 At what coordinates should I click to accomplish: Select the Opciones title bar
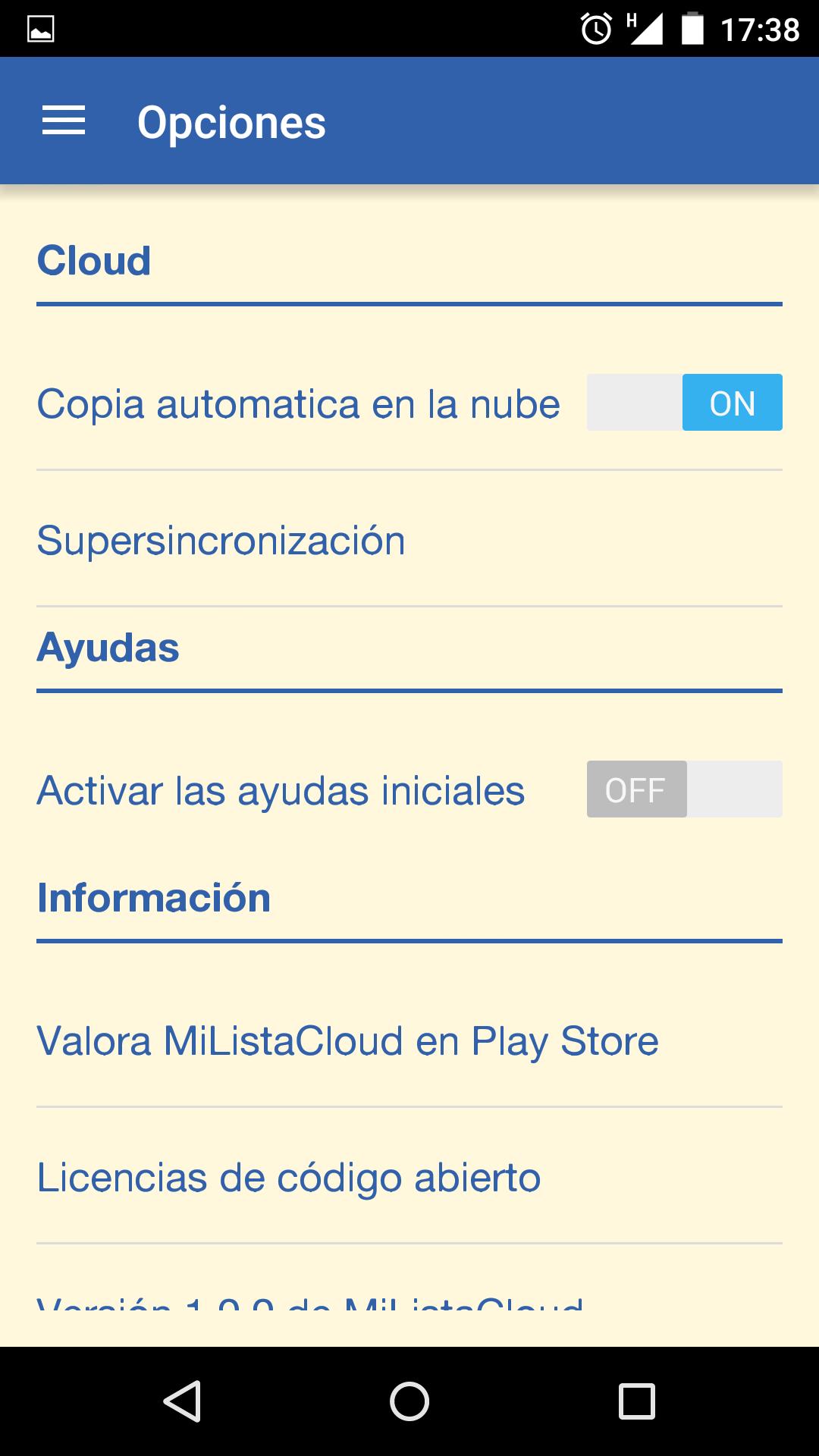231,121
